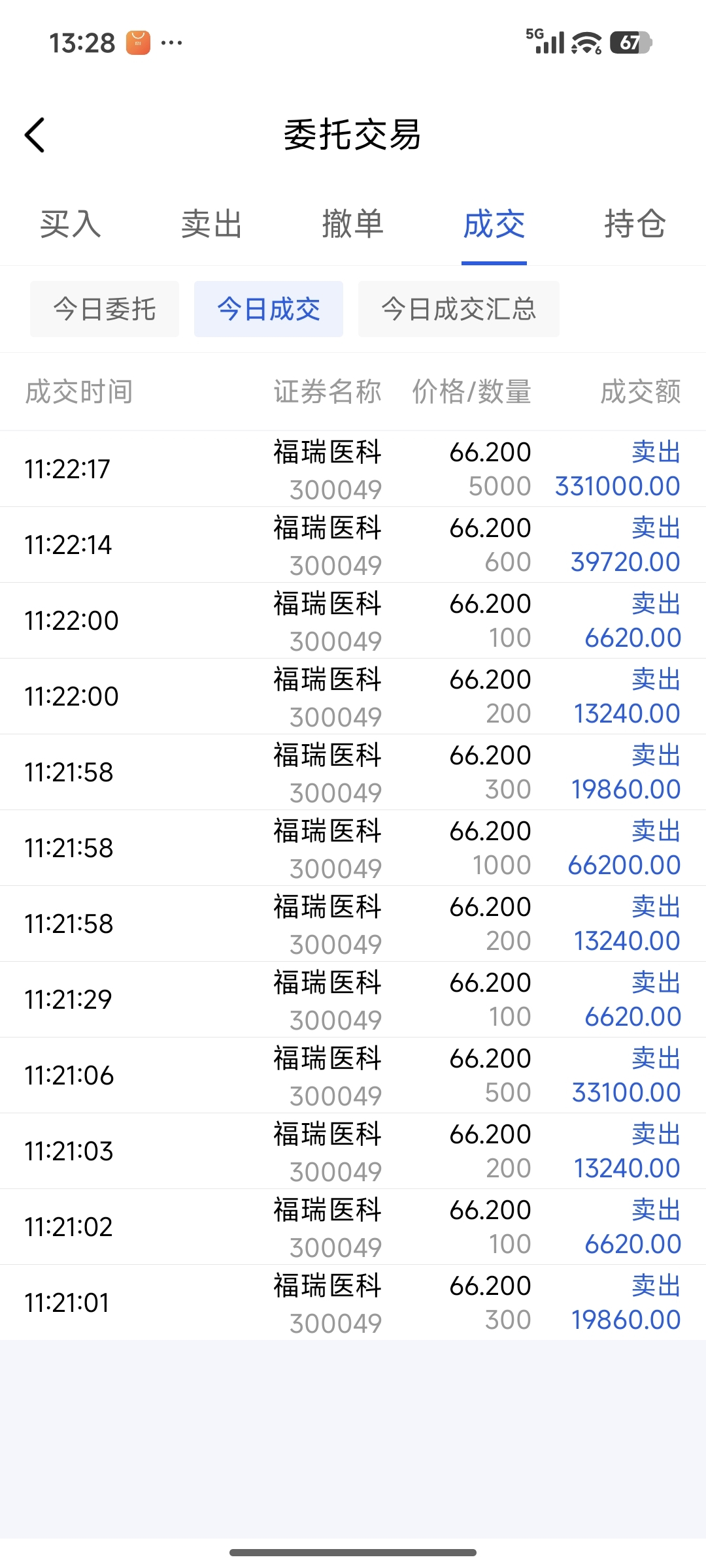
Task: Open the 11:21:06 trade of 500 shares
Action: tap(353, 1075)
